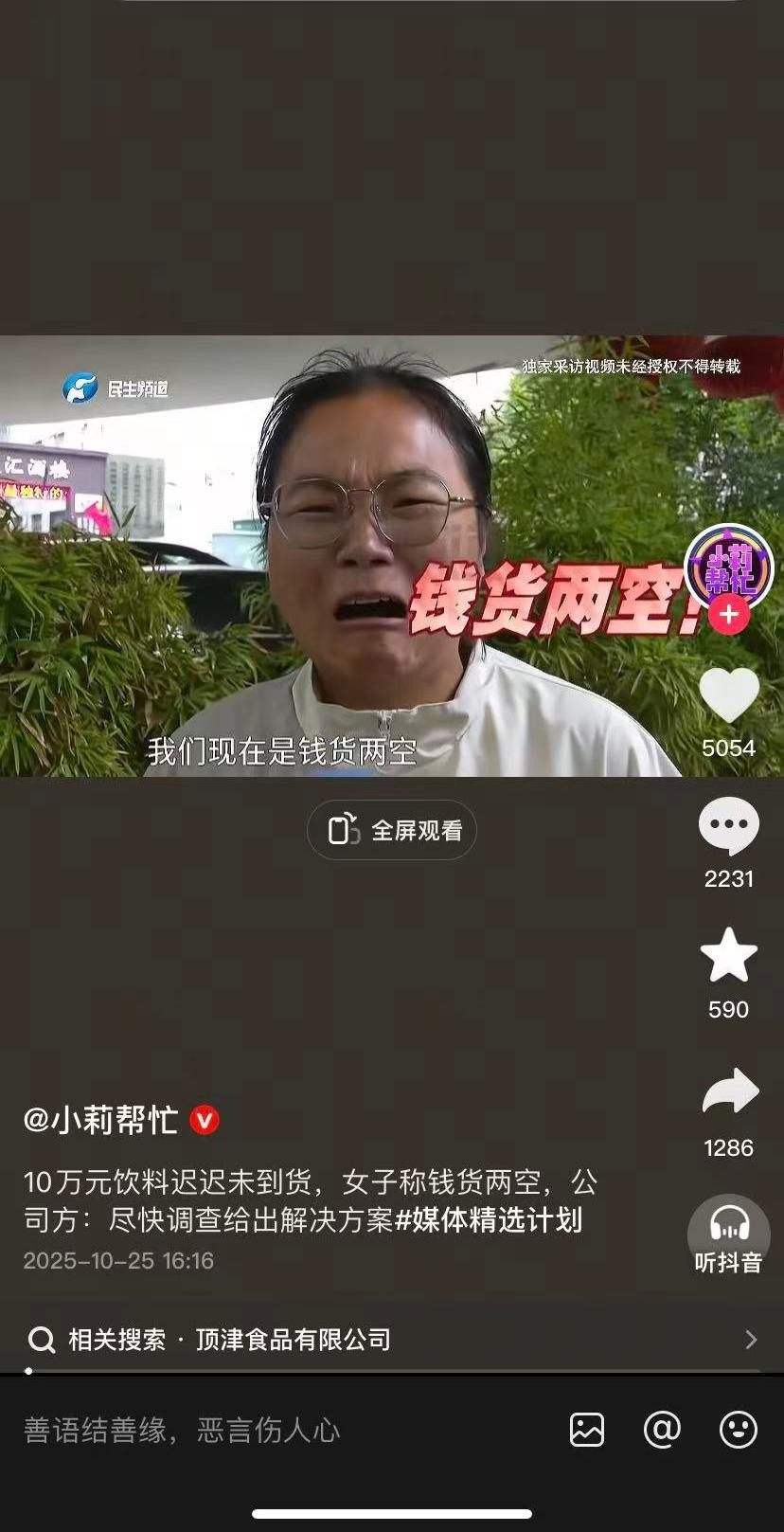Image resolution: width=784 pixels, height=1532 pixels.
Task: Add the video to favorites with the star icon
Action: (x=728, y=956)
